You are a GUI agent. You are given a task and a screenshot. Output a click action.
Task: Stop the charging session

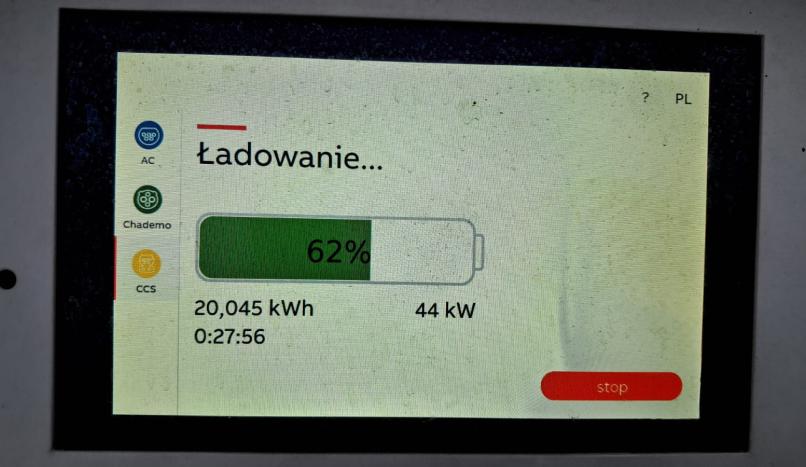(x=611, y=387)
